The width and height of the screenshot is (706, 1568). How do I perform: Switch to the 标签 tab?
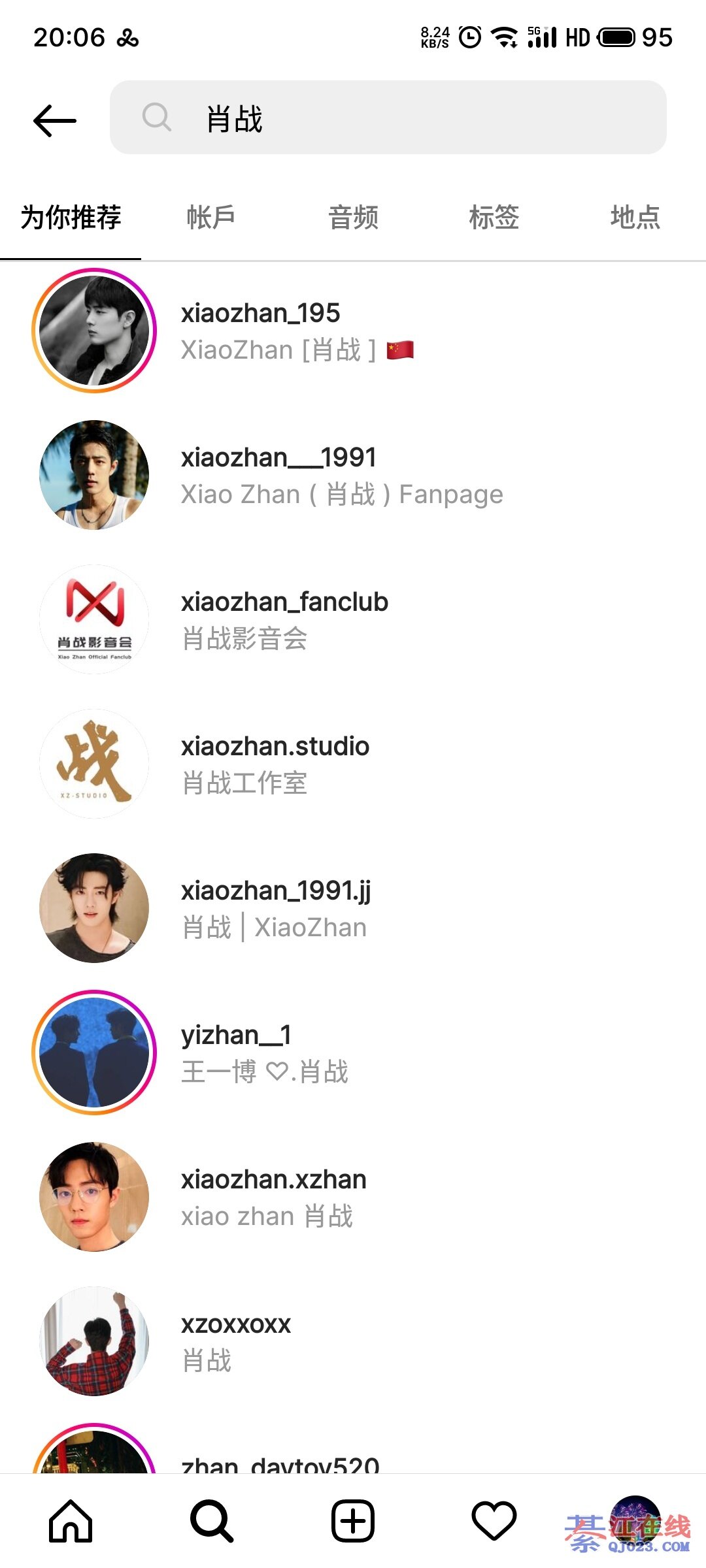(494, 217)
